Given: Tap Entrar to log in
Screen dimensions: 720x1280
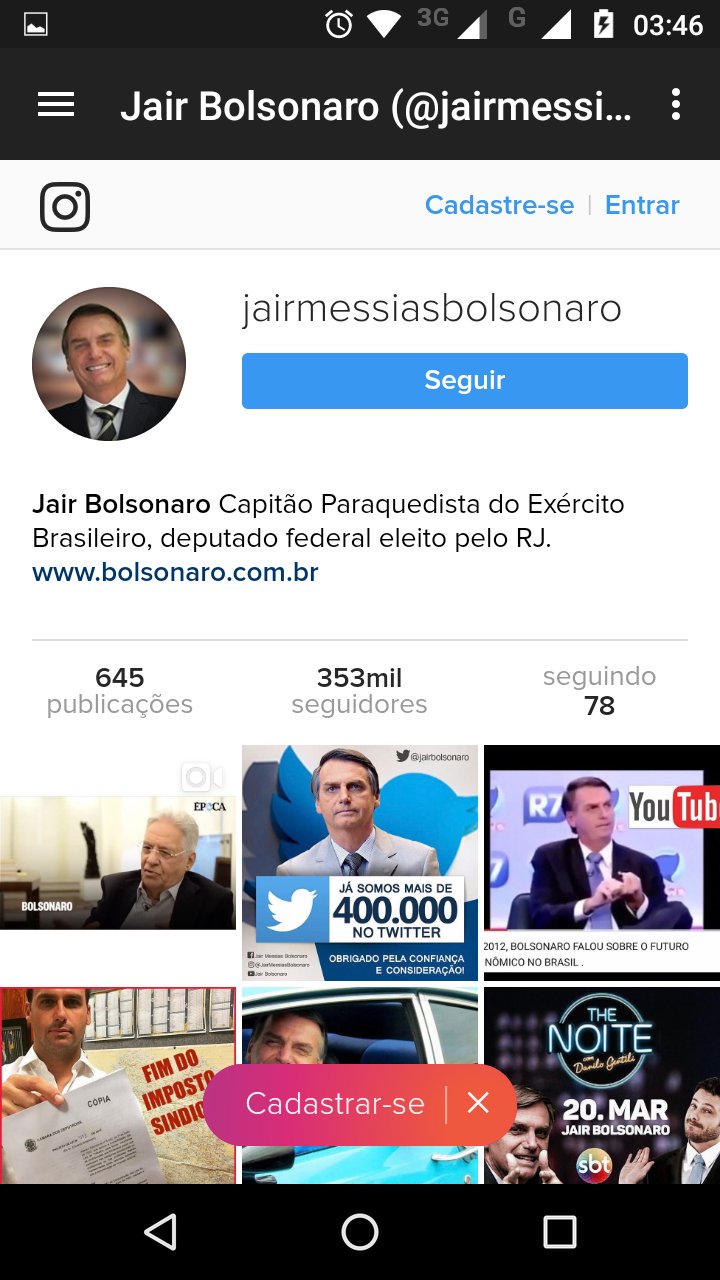Looking at the screenshot, I should coord(642,205).
